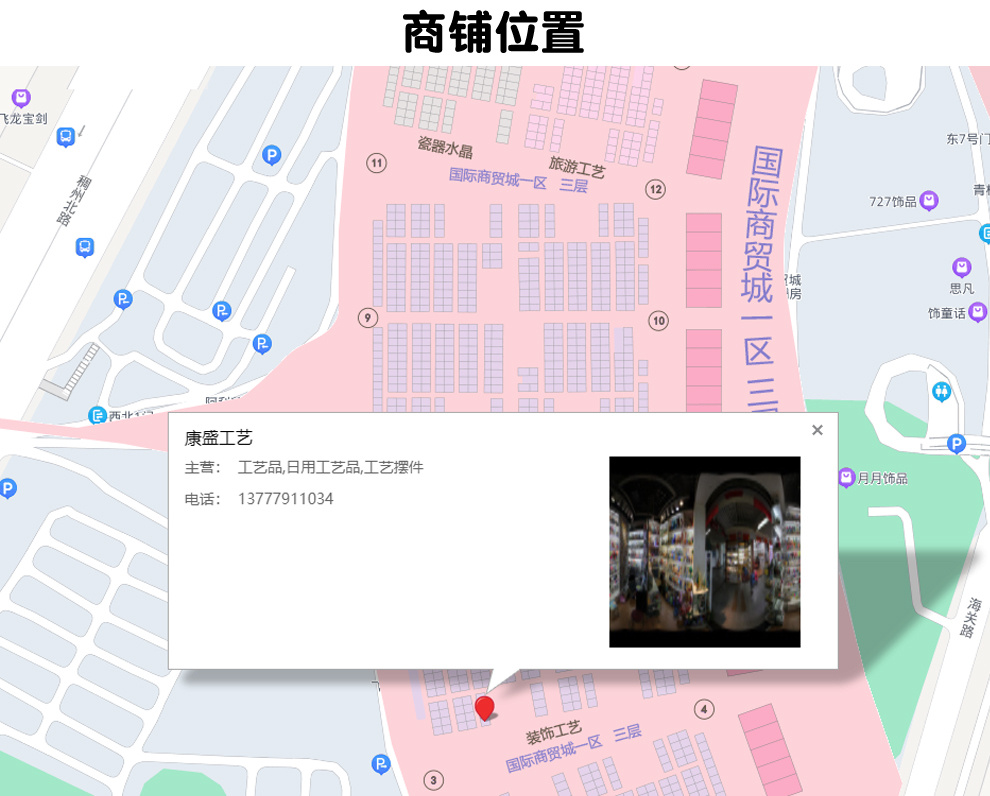Viewport: 990px width, 796px height.
Task: Select the 月月饰品 map marker
Action: pyautogui.click(x=847, y=478)
